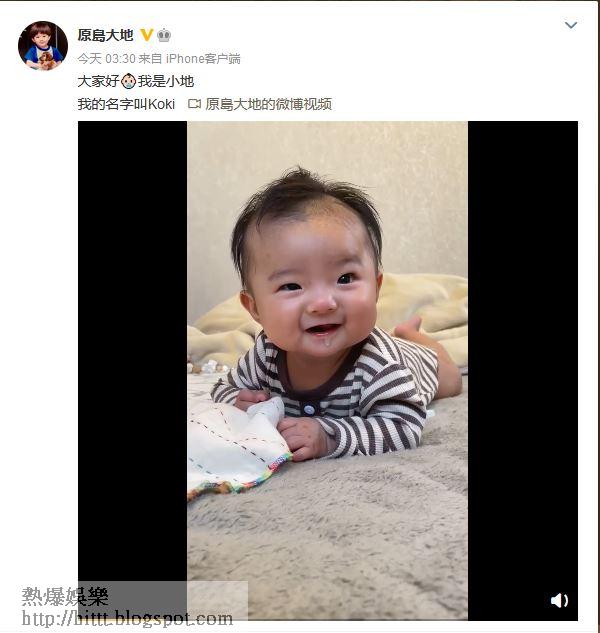Unmute the video with the speaker icon
Viewport: 600px width, 633px height.
[x=559, y=600]
